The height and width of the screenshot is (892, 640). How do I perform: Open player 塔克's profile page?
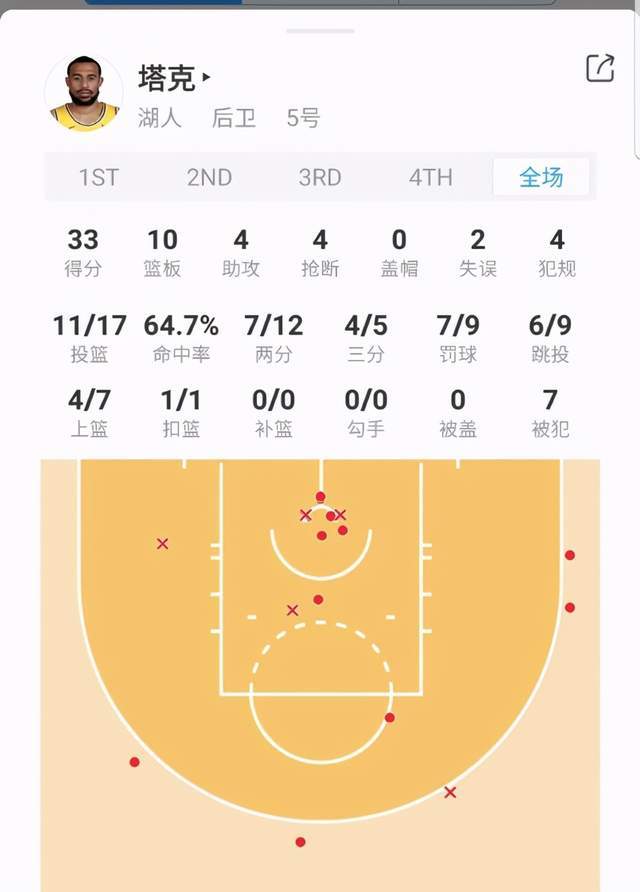[x=174, y=77]
